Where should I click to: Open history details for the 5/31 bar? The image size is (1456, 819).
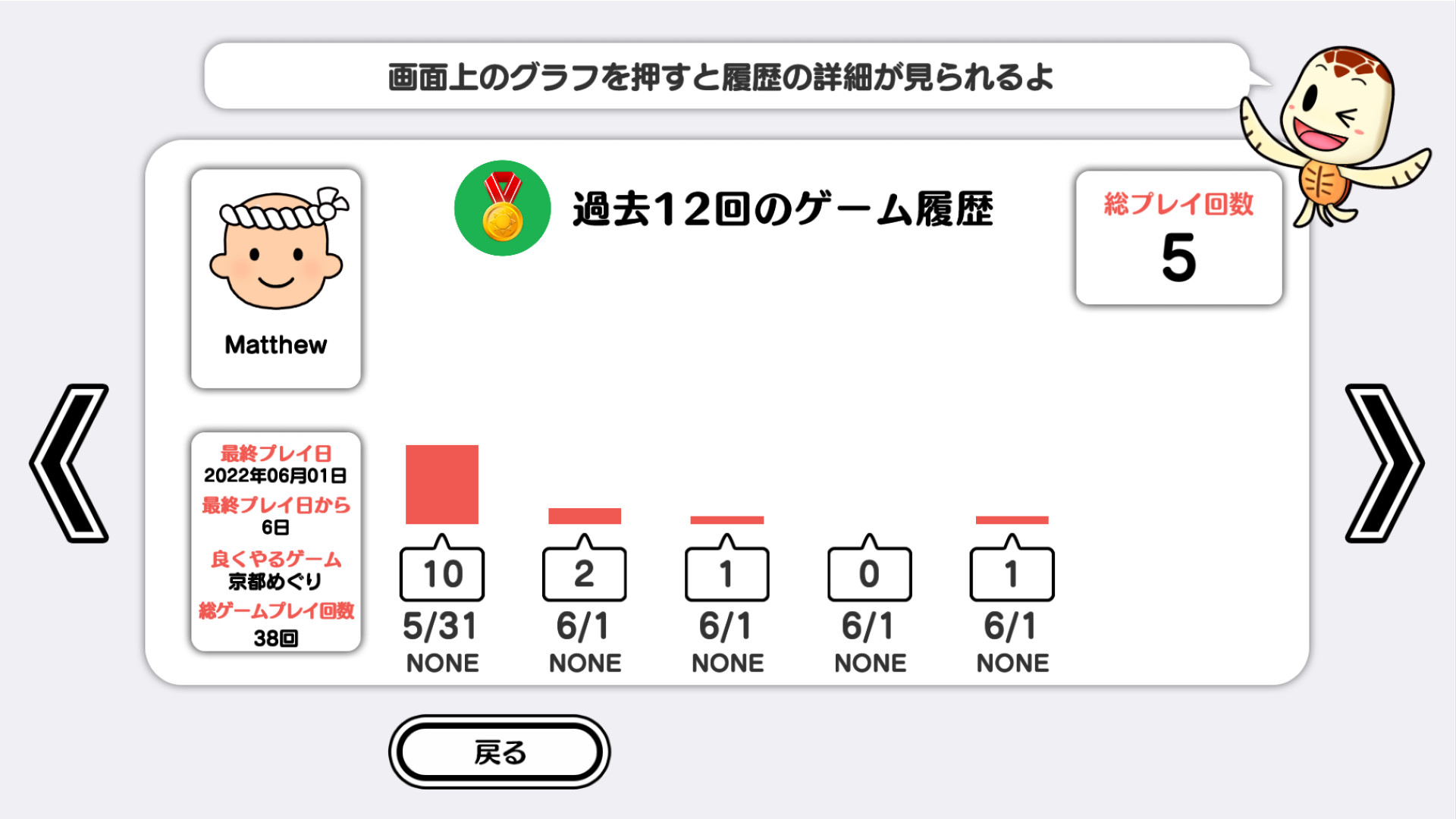[x=442, y=485]
